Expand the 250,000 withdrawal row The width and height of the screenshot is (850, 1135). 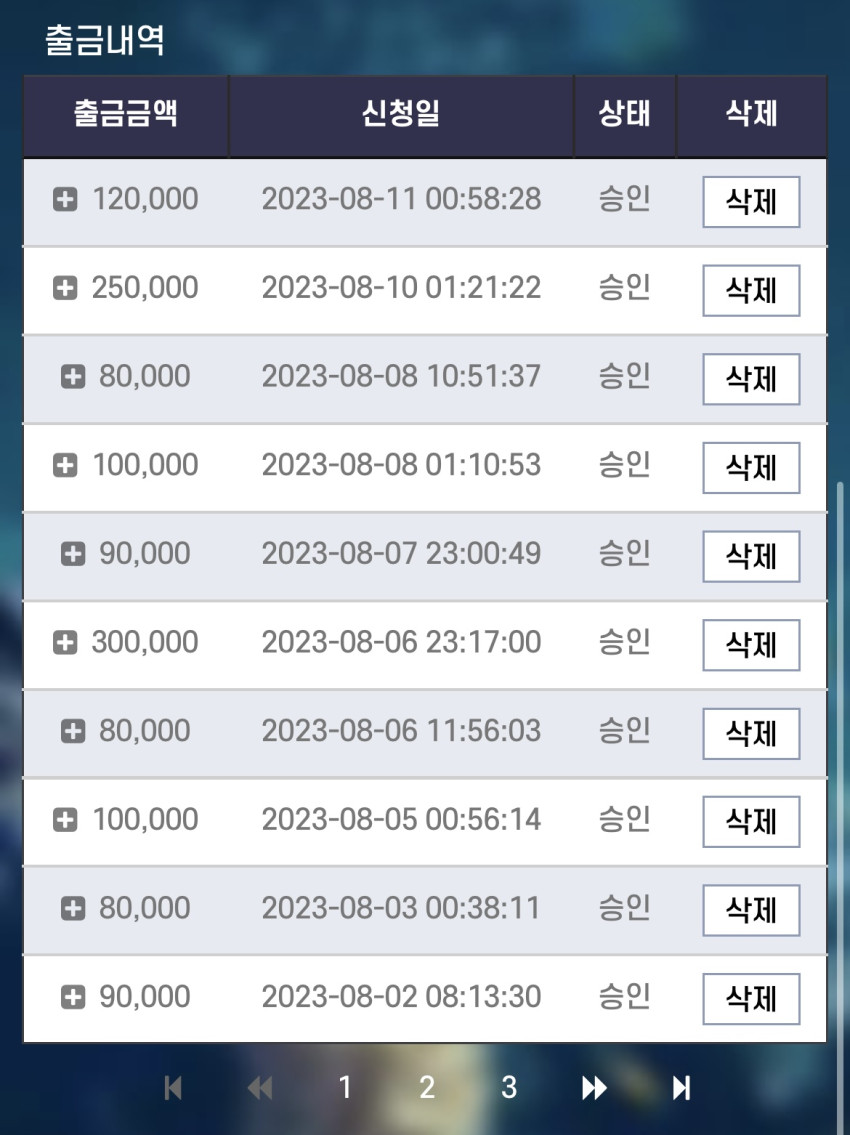pyautogui.click(x=65, y=287)
